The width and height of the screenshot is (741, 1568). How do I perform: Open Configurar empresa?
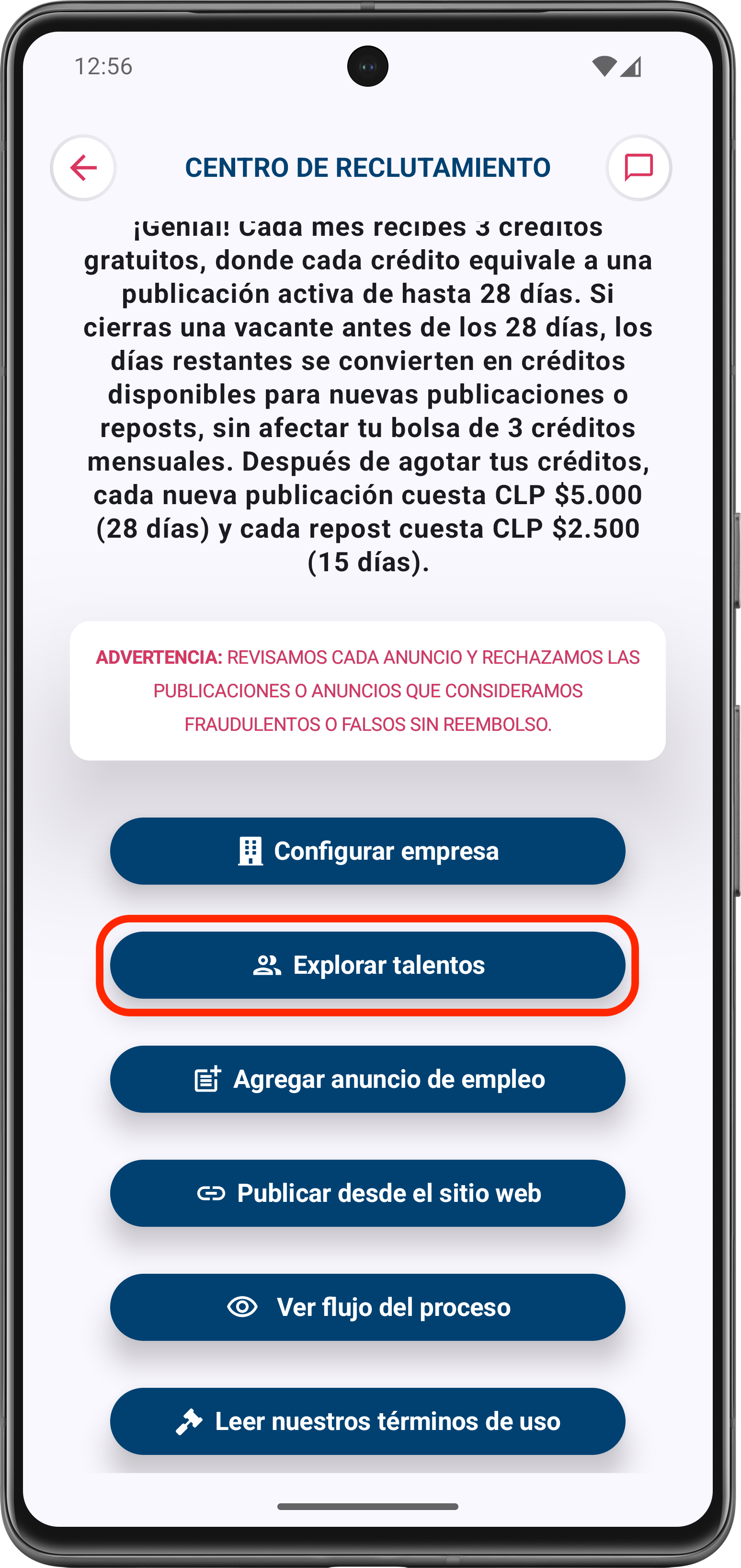pyautogui.click(x=367, y=851)
